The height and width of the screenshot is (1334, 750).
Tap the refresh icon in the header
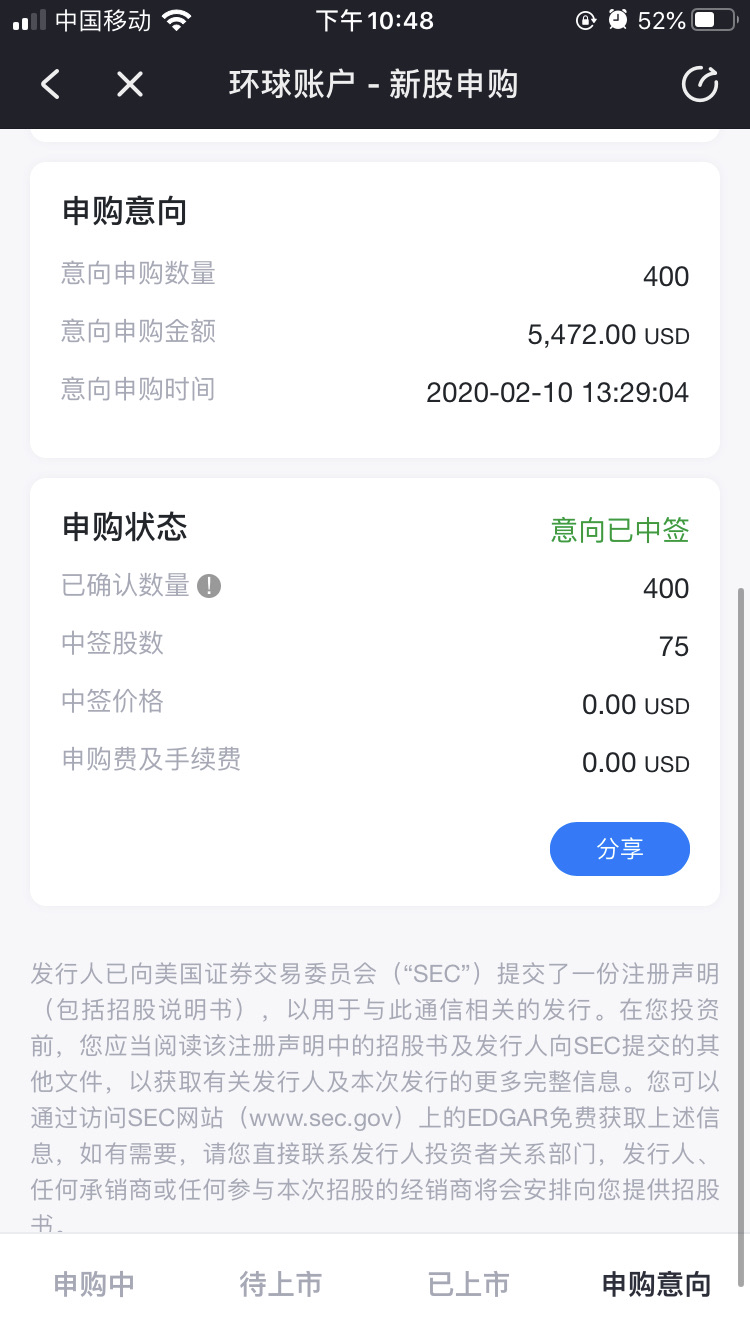[700, 84]
